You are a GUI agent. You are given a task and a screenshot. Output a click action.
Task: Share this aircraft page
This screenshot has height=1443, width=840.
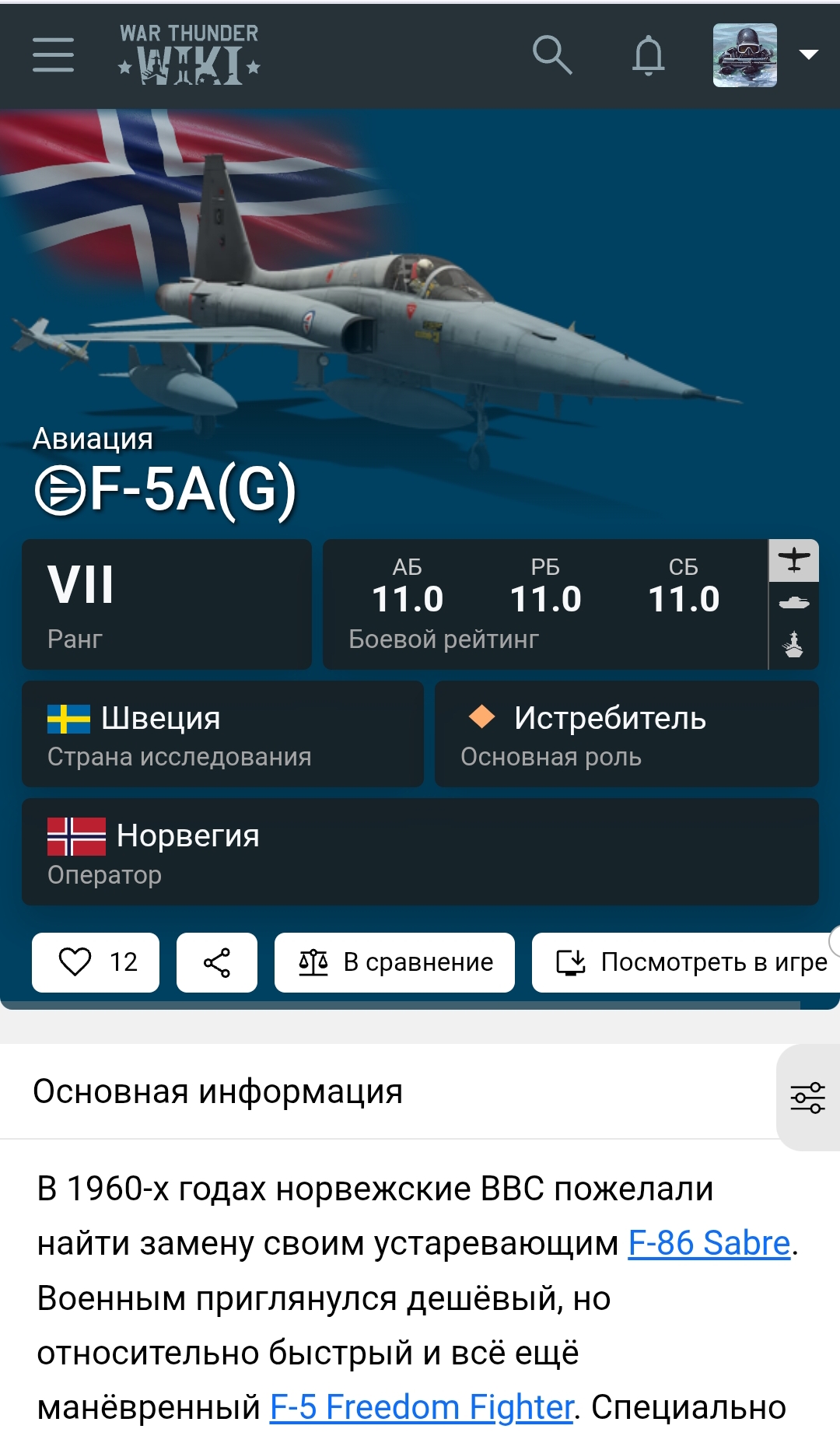tap(216, 962)
